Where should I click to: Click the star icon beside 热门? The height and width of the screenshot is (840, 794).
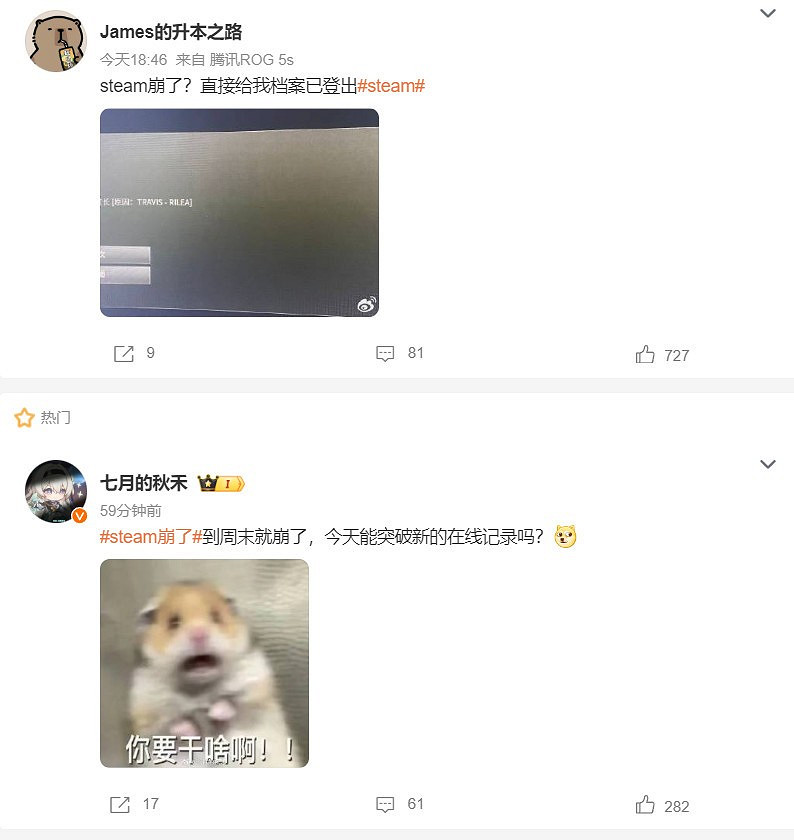24,418
